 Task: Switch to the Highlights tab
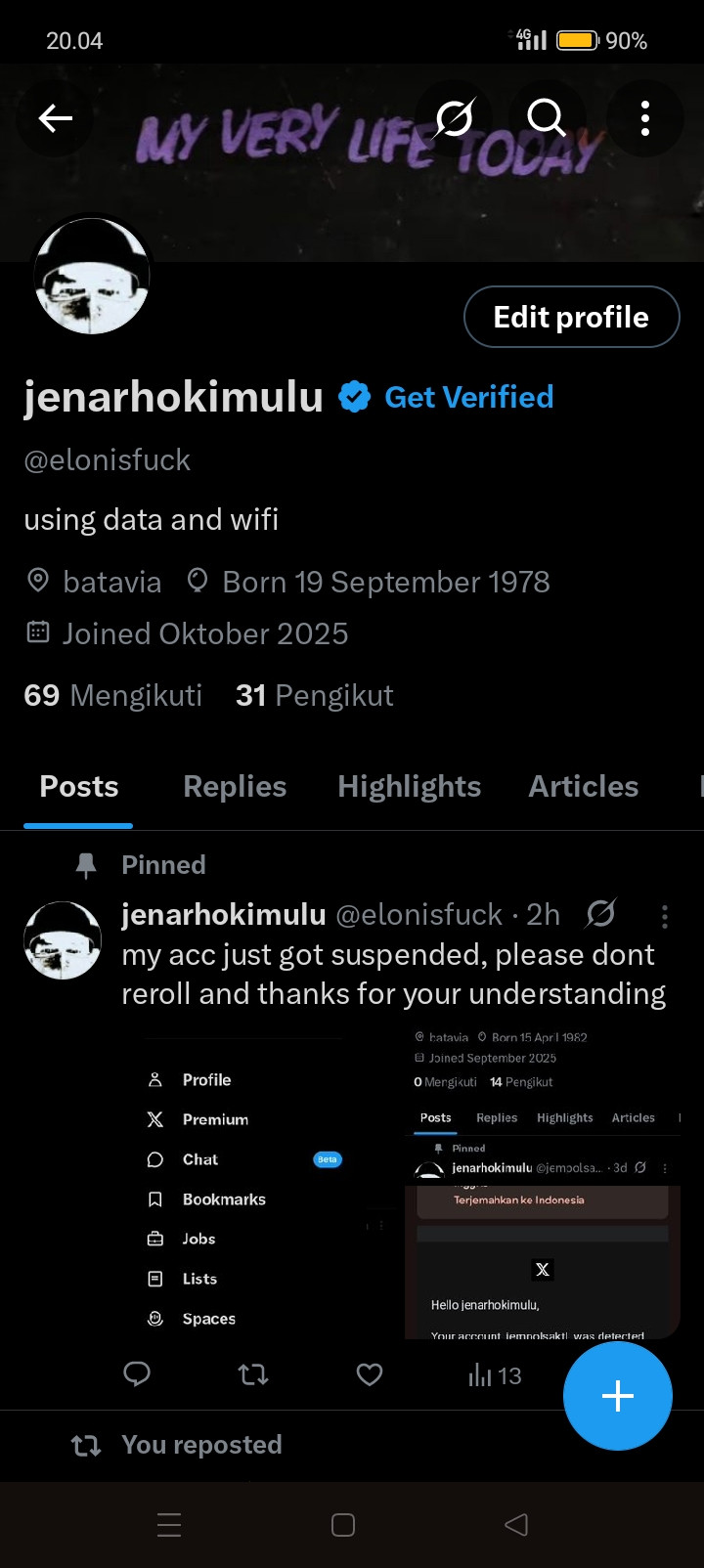pos(409,787)
